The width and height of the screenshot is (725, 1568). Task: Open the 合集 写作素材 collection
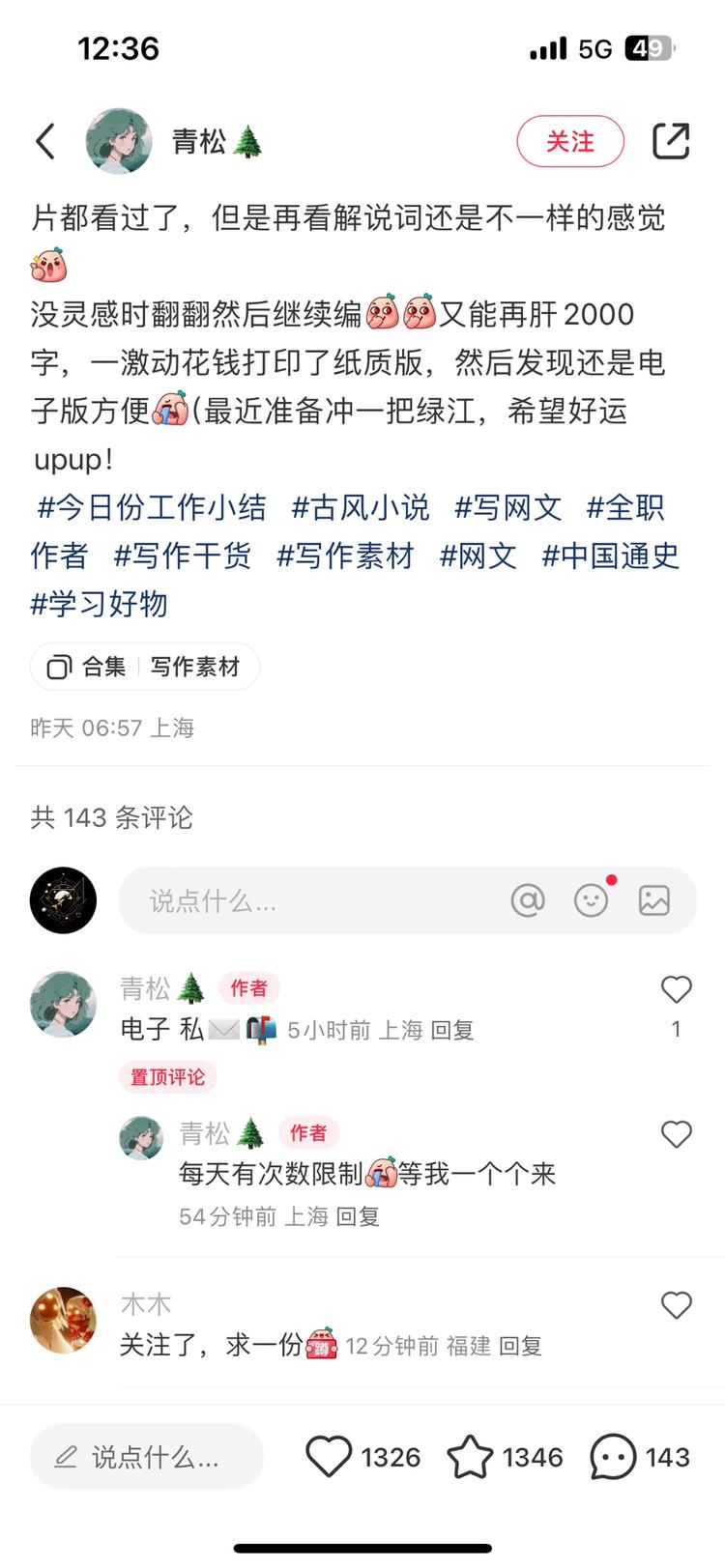tap(144, 667)
